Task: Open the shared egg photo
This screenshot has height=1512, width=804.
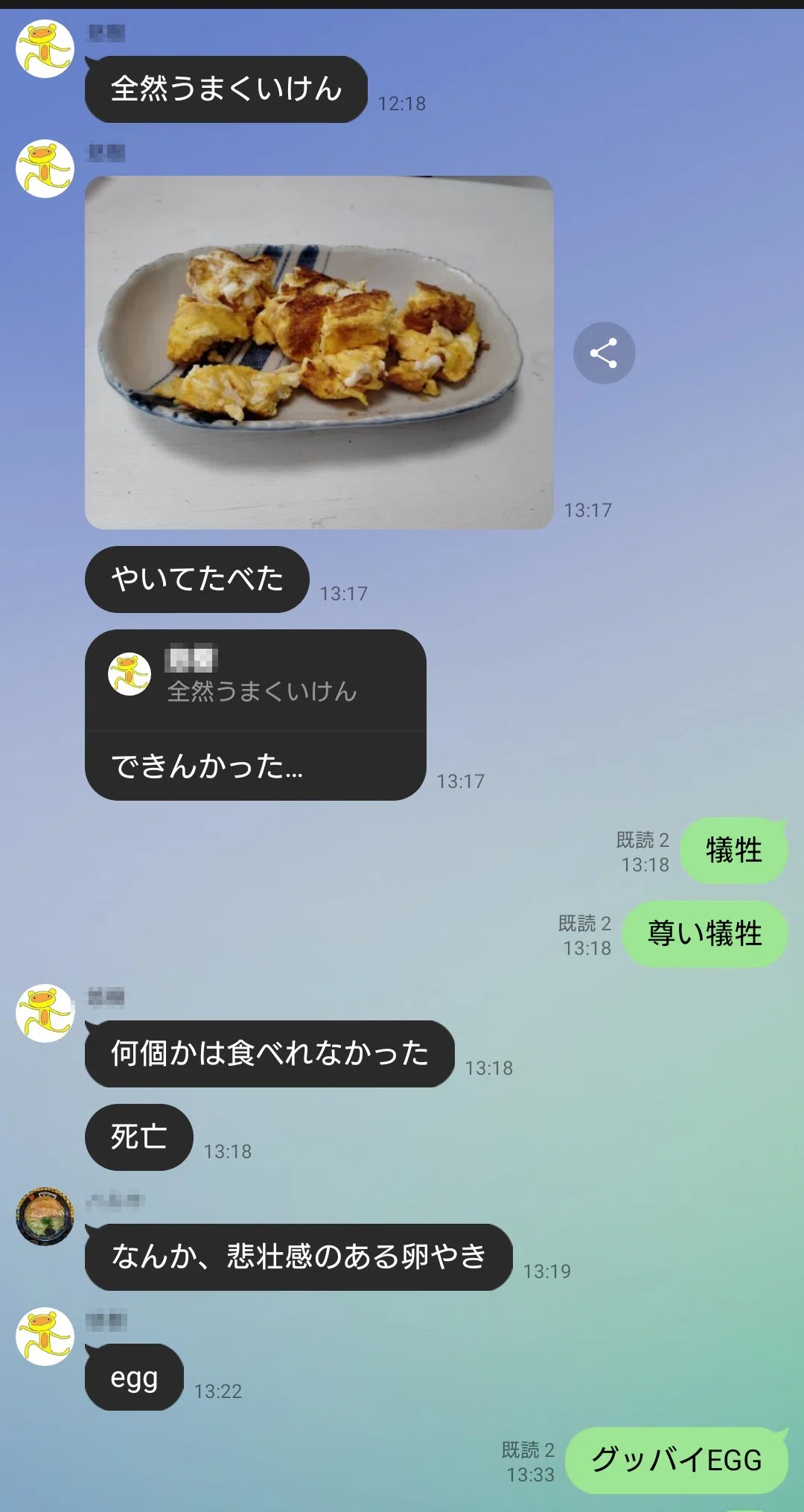Action: [x=319, y=352]
